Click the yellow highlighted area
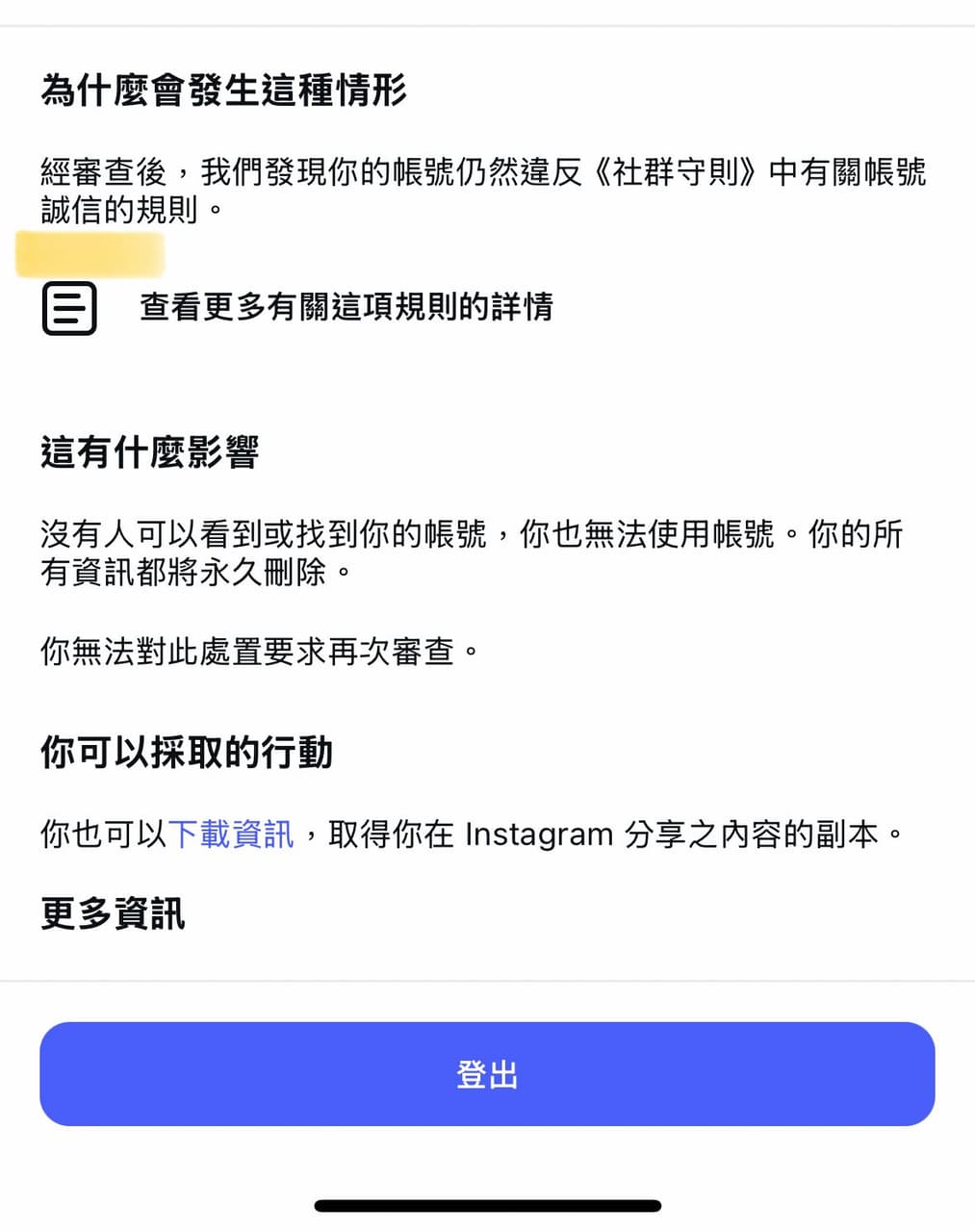This screenshot has width=975, height=1232. click(x=89, y=253)
